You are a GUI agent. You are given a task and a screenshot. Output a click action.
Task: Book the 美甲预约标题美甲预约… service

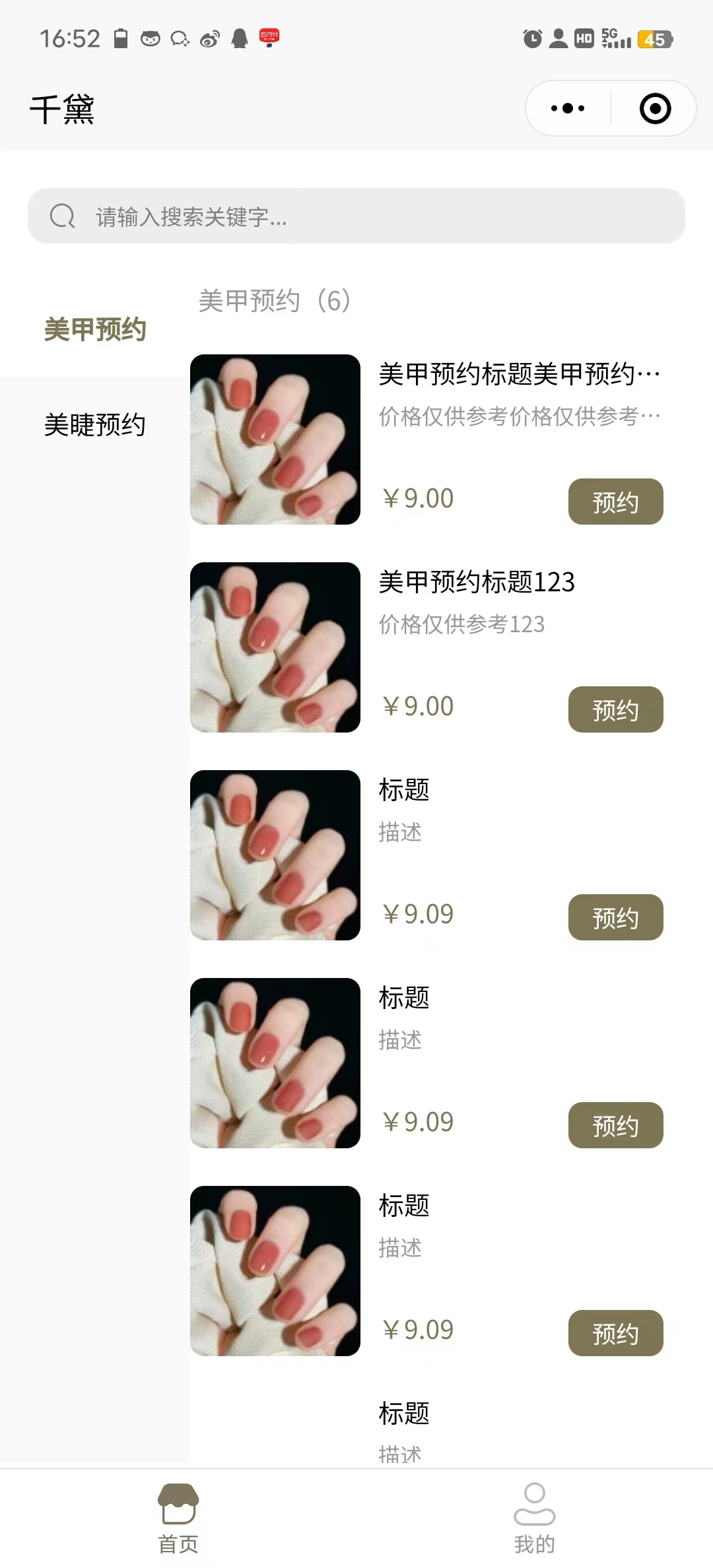615,502
